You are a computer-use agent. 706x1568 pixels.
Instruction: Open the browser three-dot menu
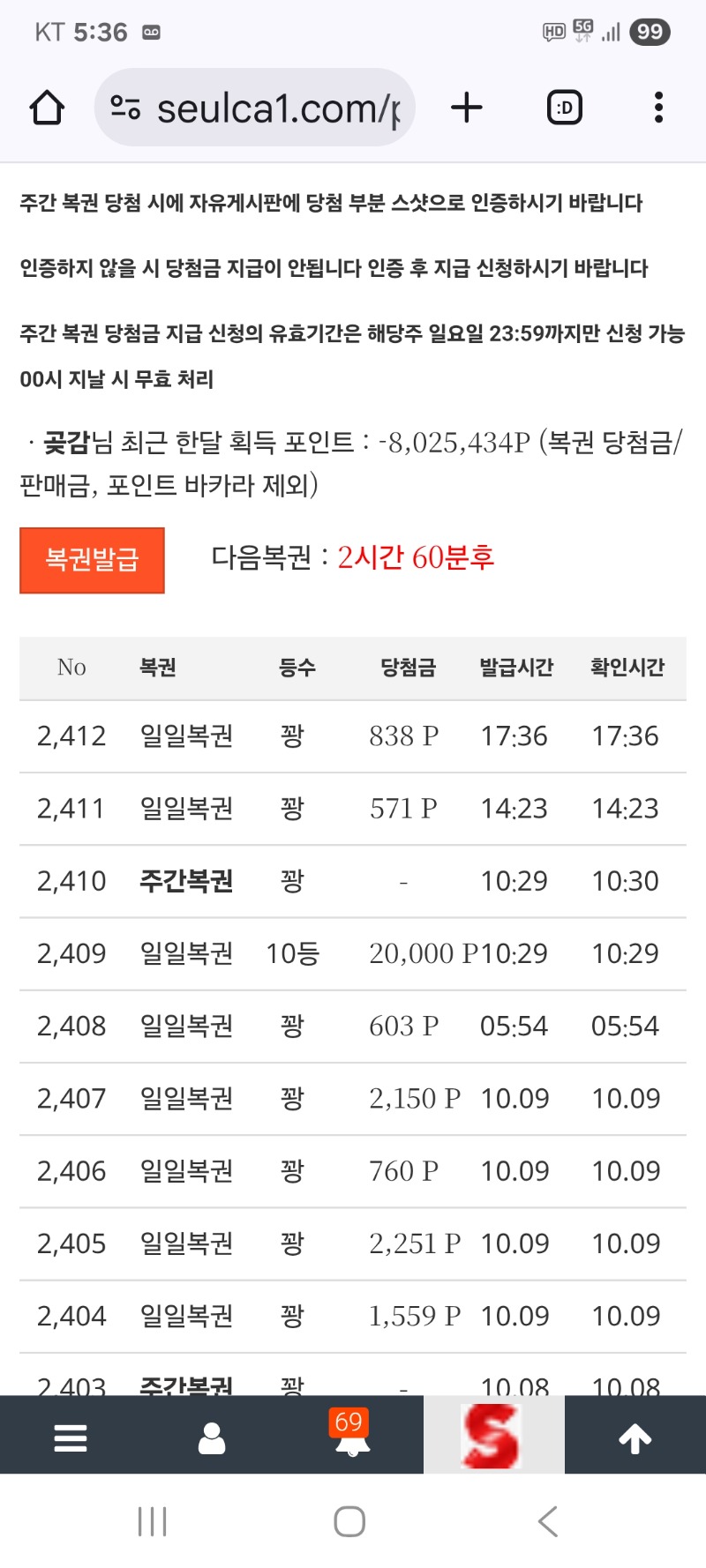(657, 107)
